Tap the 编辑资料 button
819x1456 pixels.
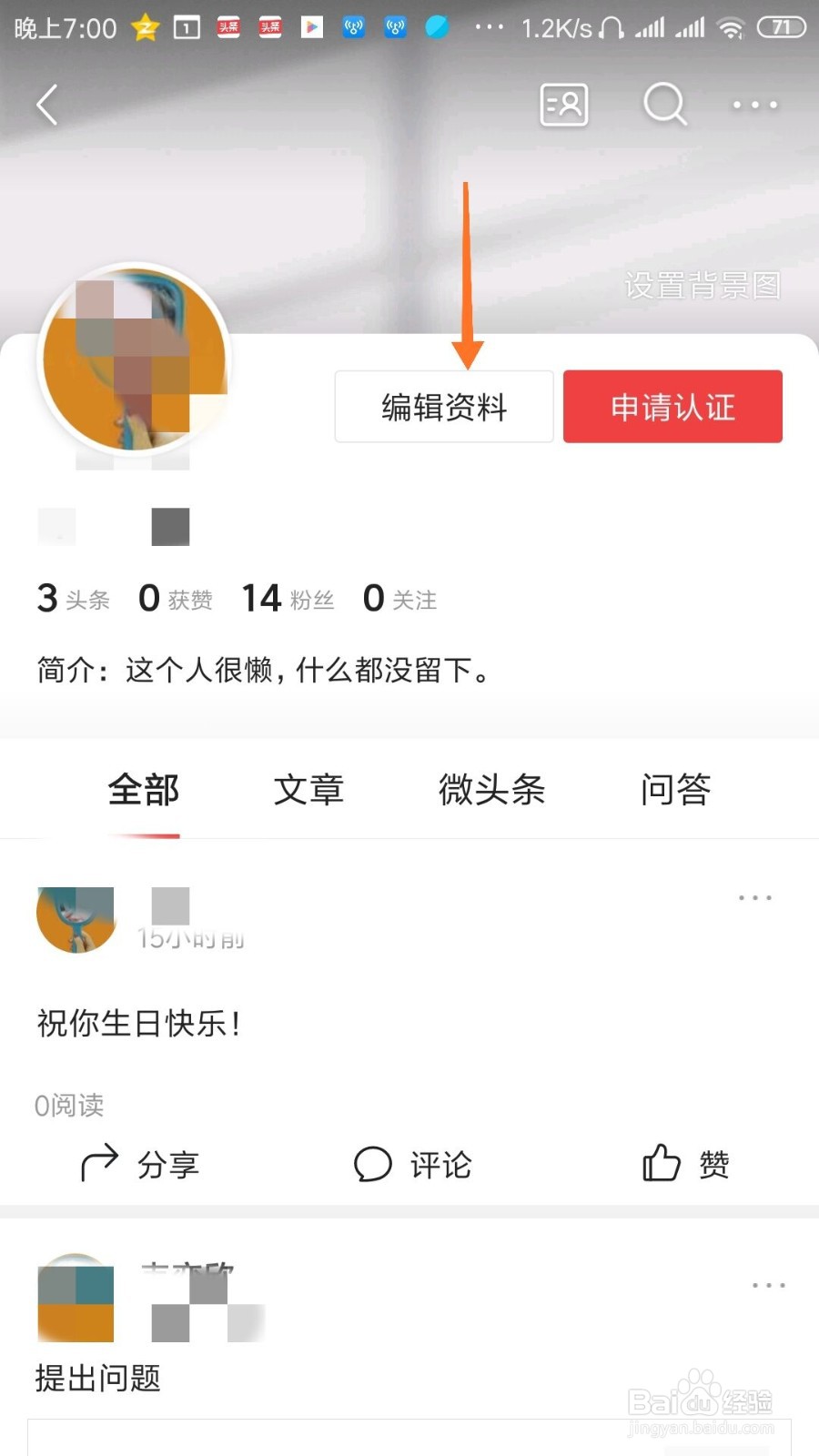(x=444, y=407)
